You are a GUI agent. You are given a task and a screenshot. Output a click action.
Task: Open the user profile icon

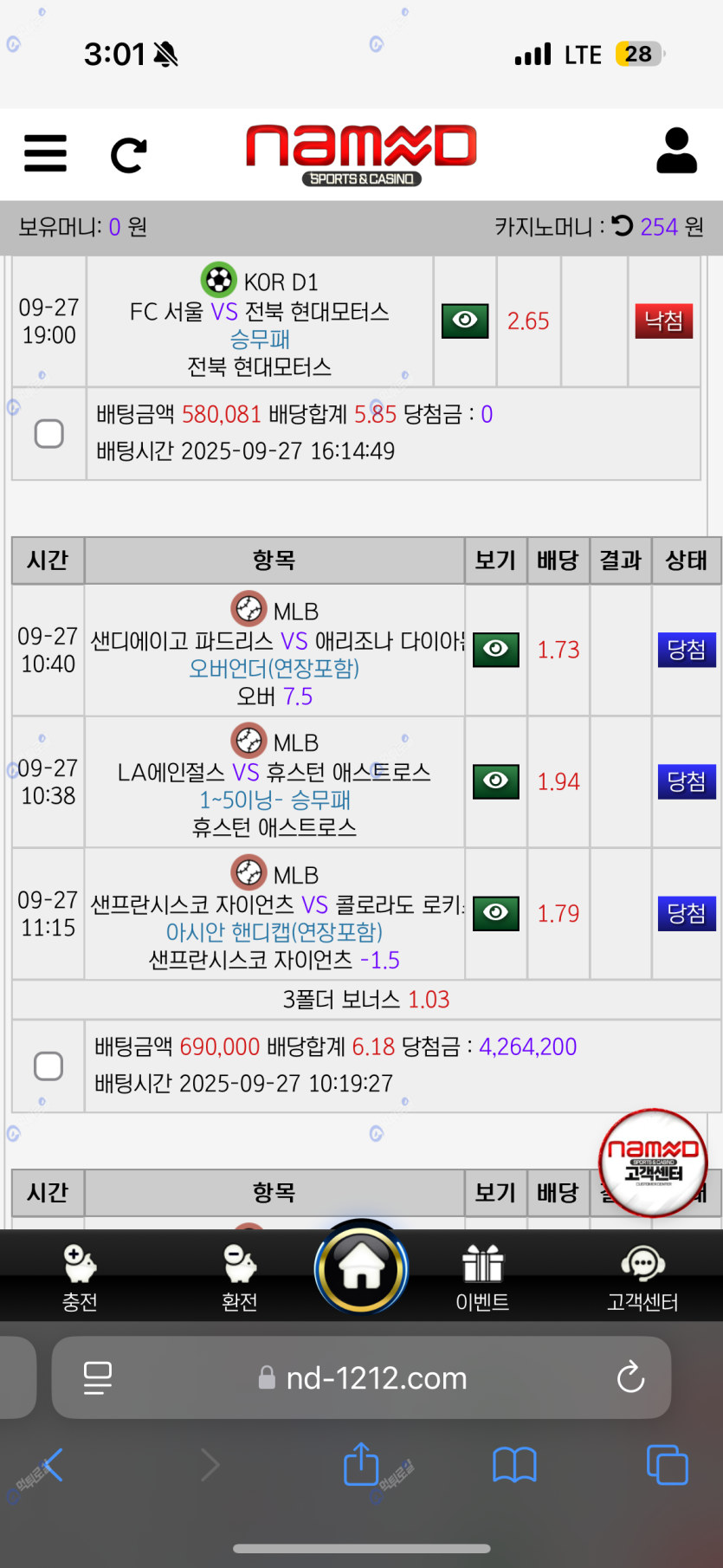676,152
